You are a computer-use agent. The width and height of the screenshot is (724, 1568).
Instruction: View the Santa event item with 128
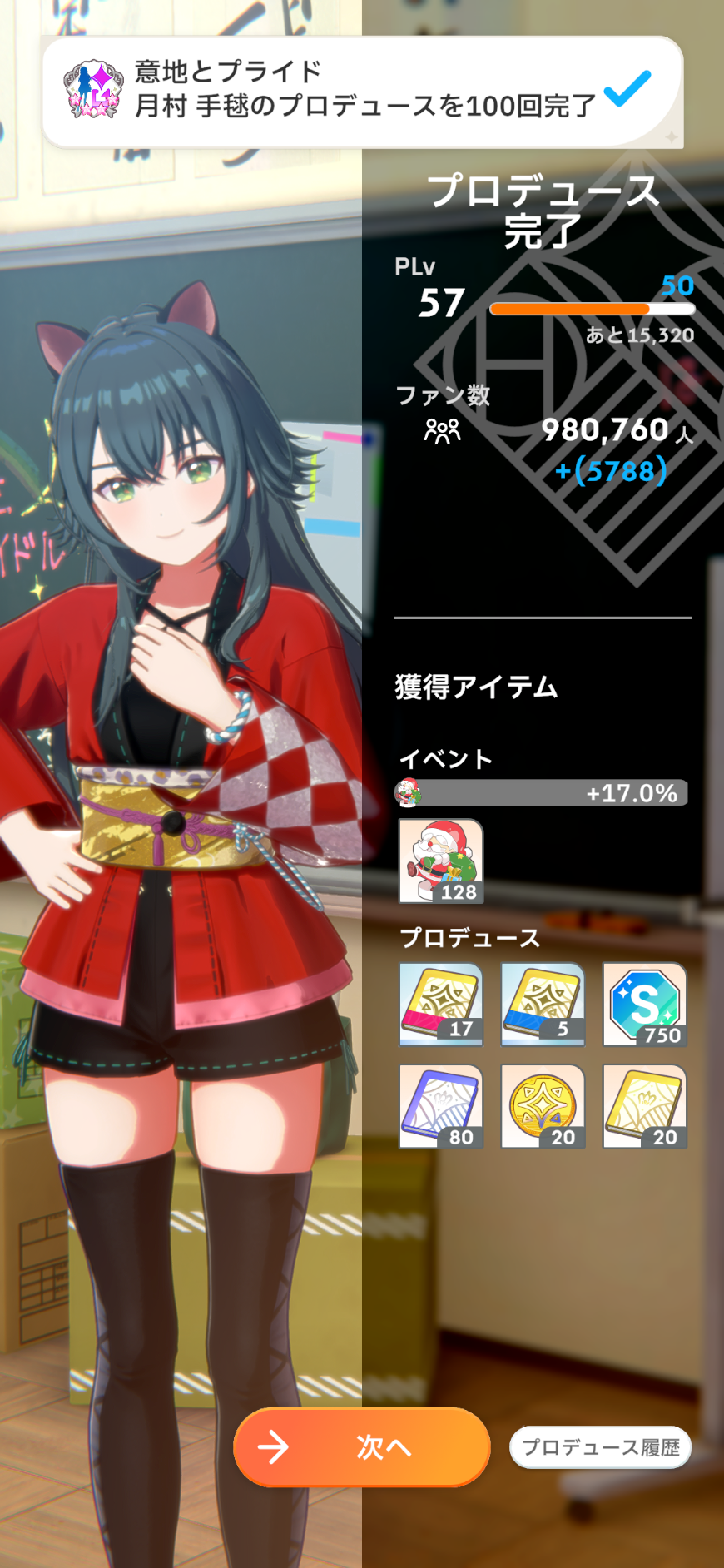pyautogui.click(x=441, y=861)
